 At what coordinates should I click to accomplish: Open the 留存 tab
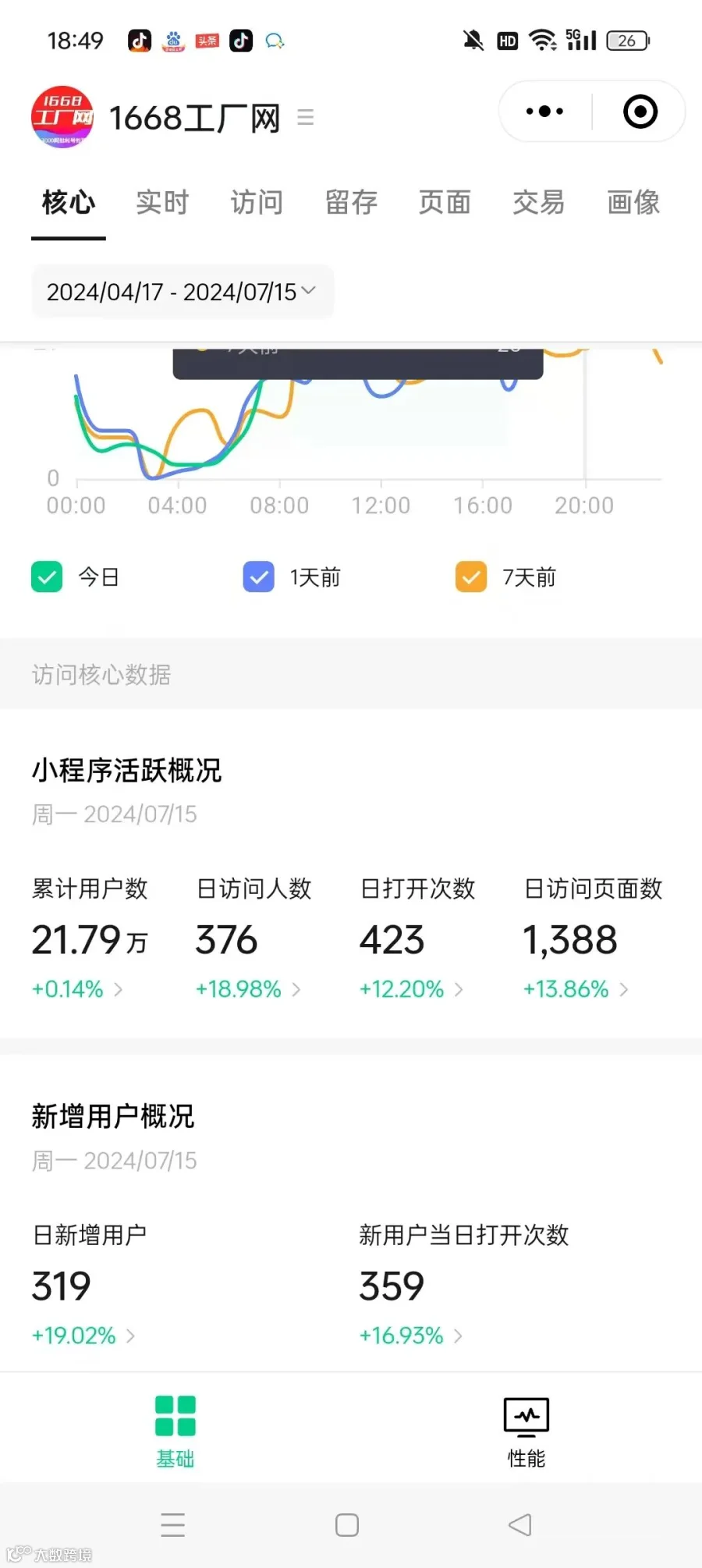tap(351, 203)
